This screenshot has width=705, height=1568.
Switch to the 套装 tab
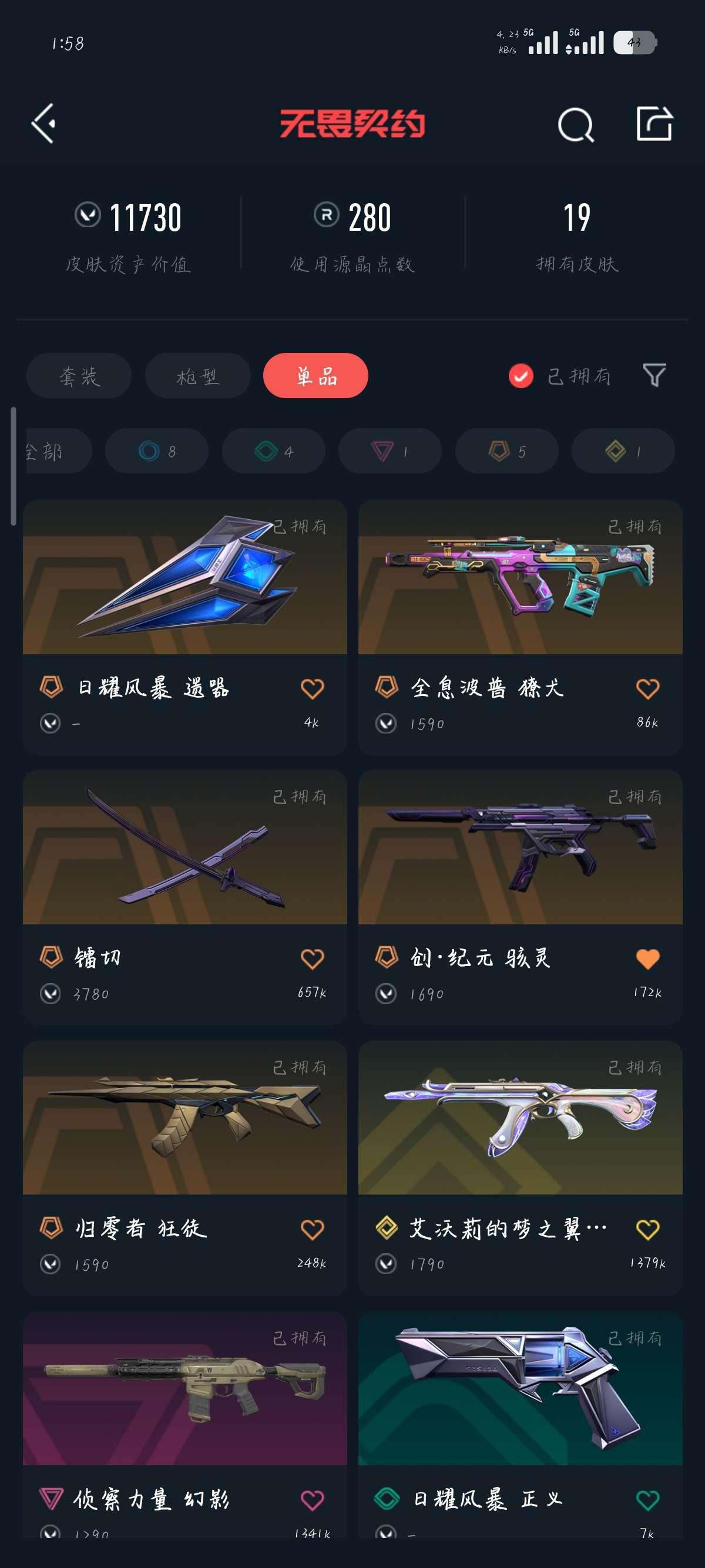pyautogui.click(x=79, y=376)
